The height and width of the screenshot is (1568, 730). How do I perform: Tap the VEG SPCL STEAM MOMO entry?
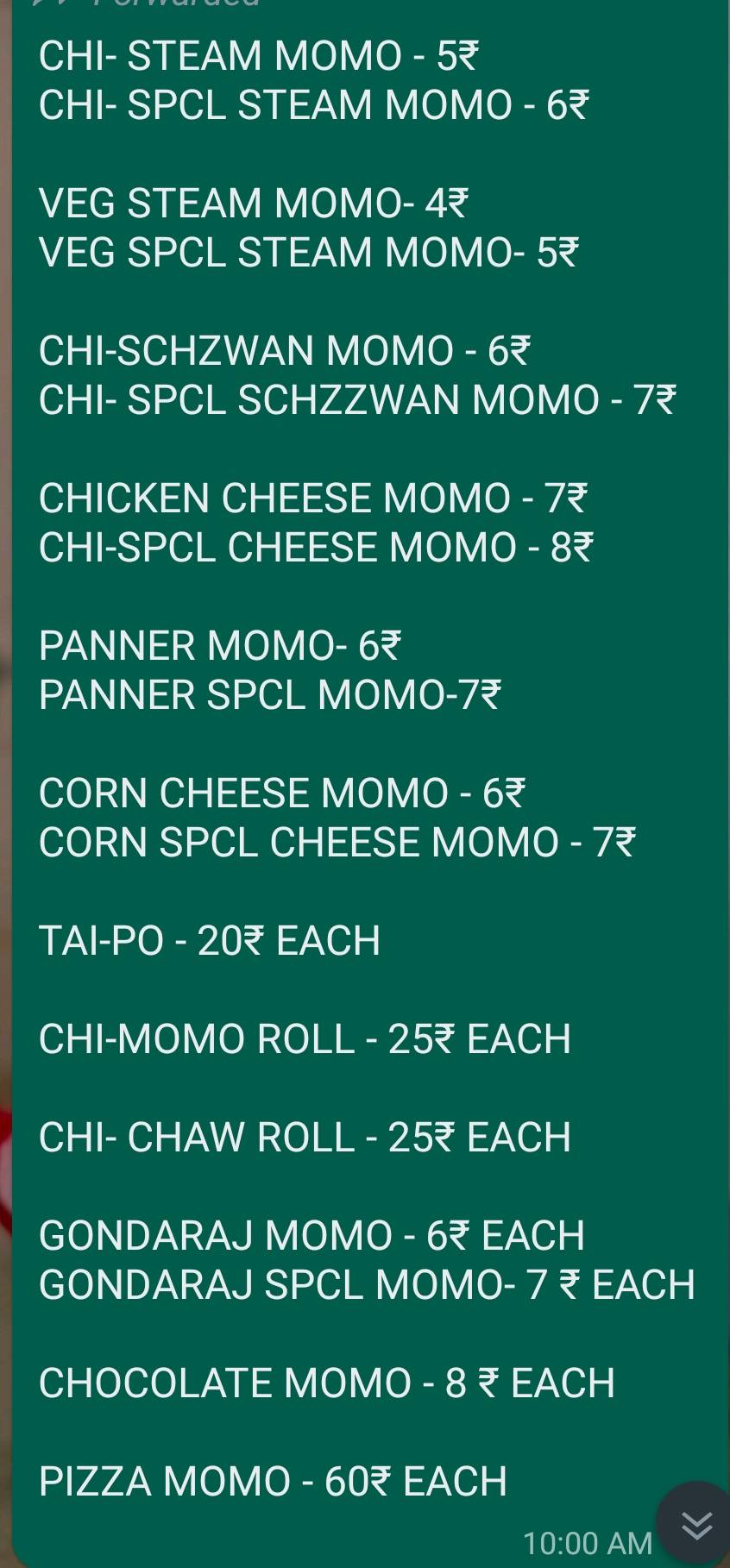tap(309, 252)
